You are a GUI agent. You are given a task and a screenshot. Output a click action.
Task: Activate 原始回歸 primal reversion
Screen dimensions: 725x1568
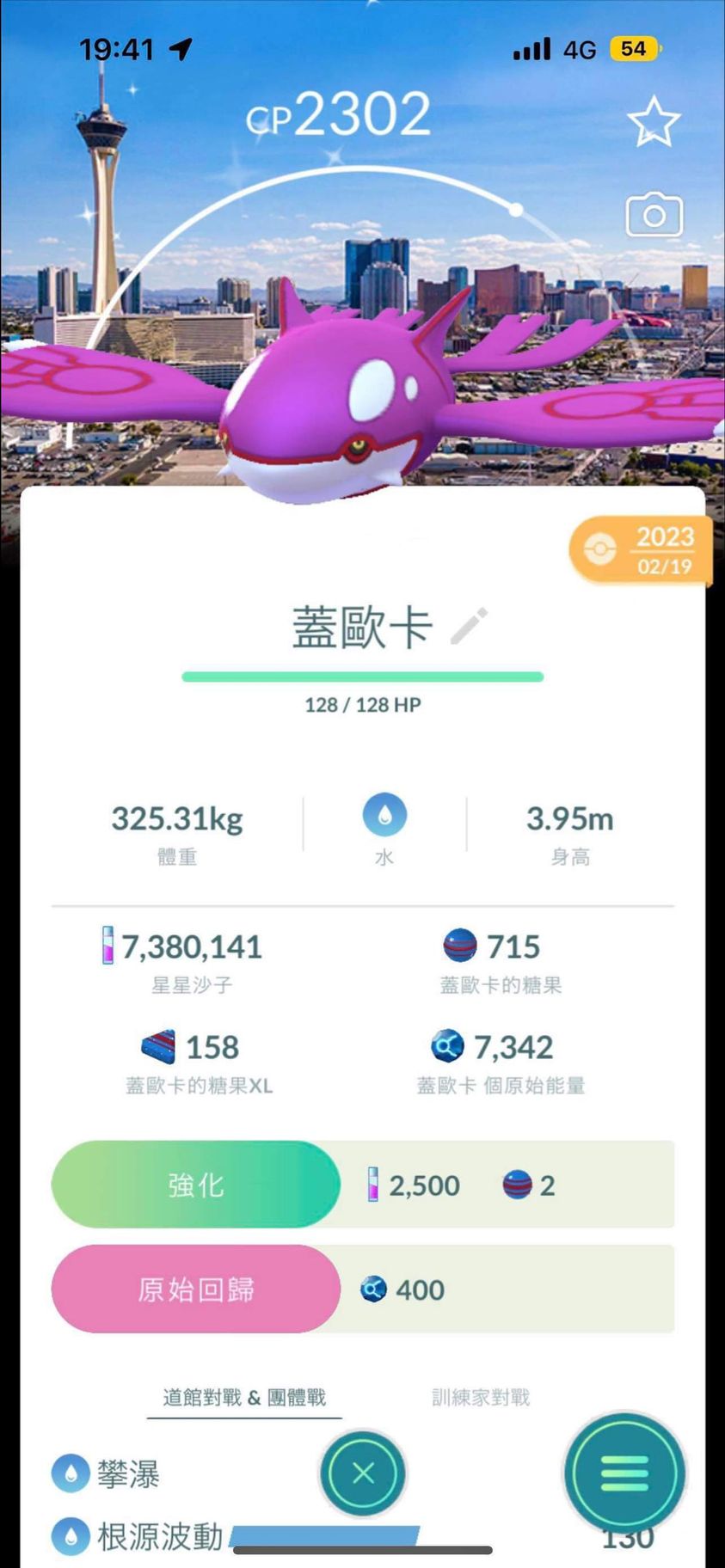[196, 1289]
